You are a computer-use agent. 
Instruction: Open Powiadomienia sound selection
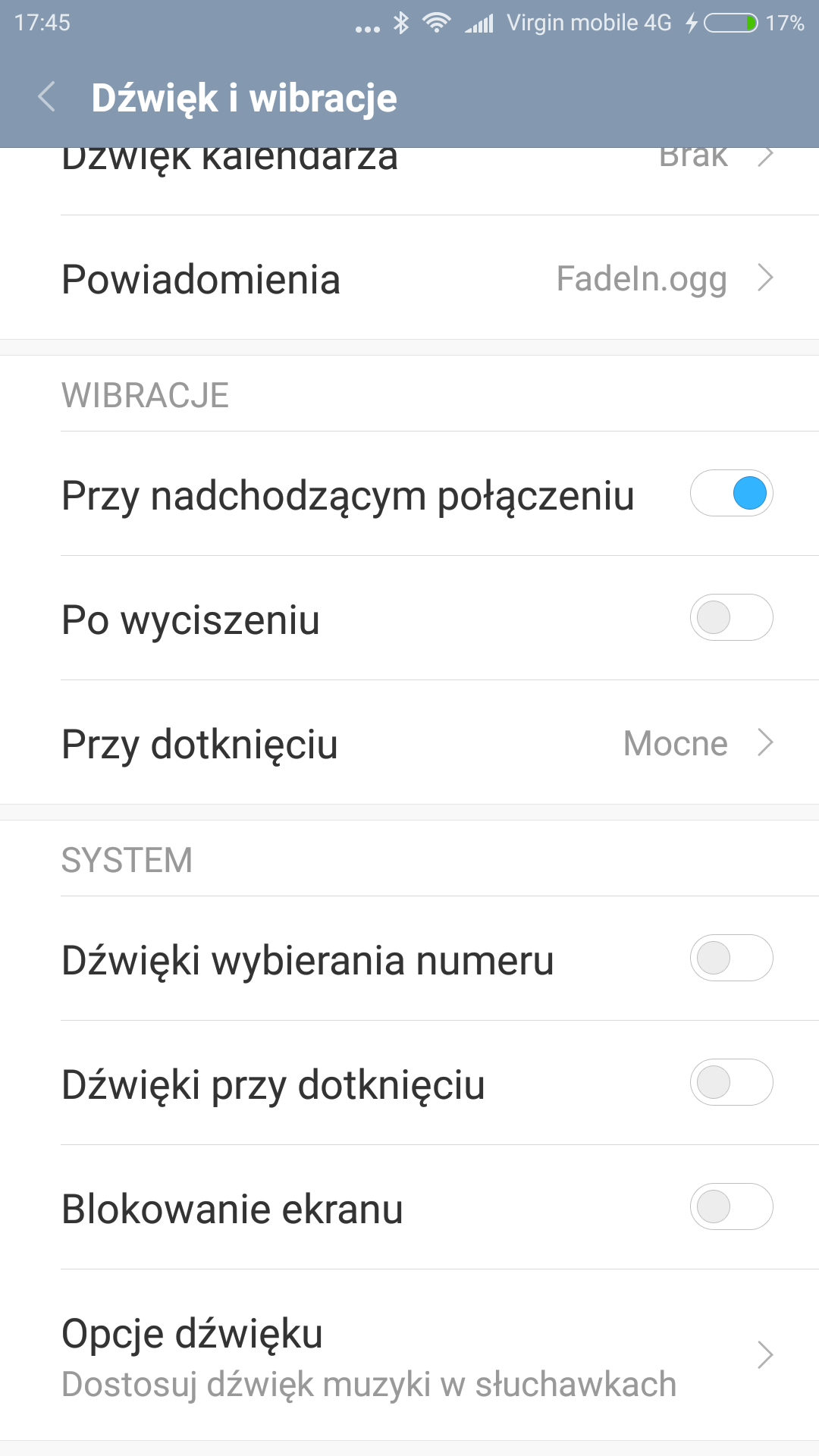(x=409, y=279)
